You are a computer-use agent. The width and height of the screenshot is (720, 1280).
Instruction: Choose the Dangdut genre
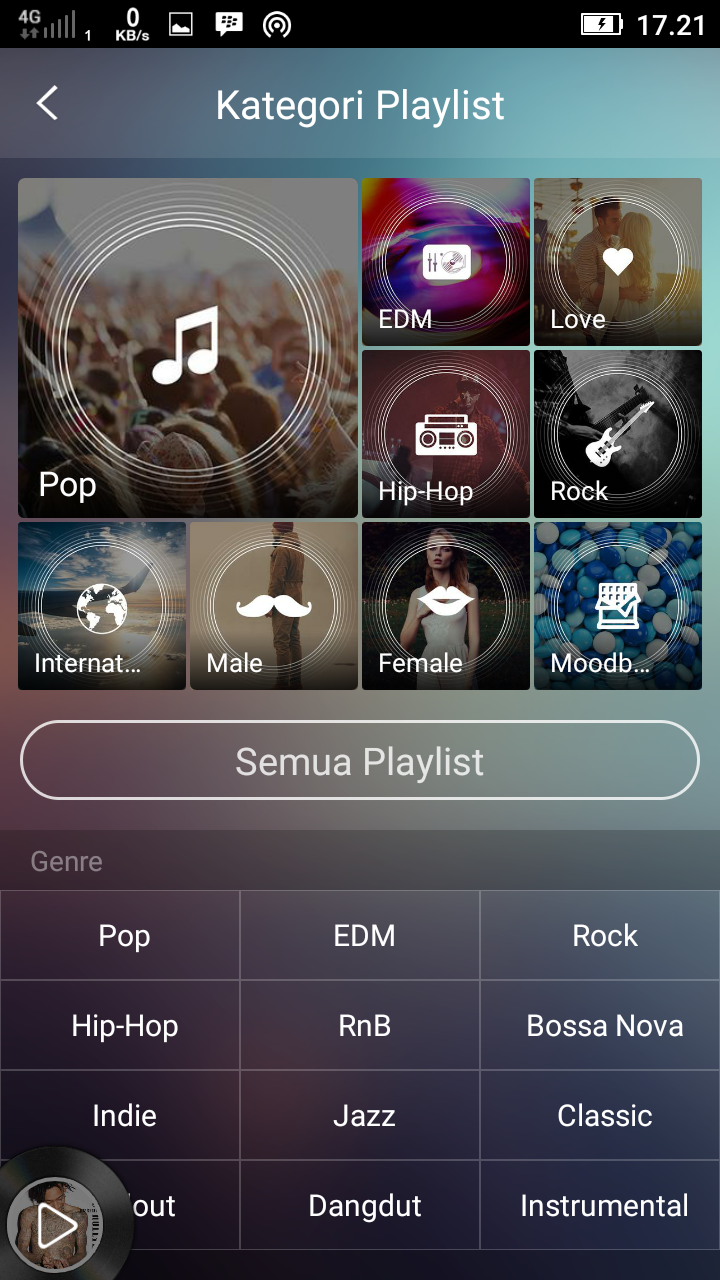tap(364, 1206)
